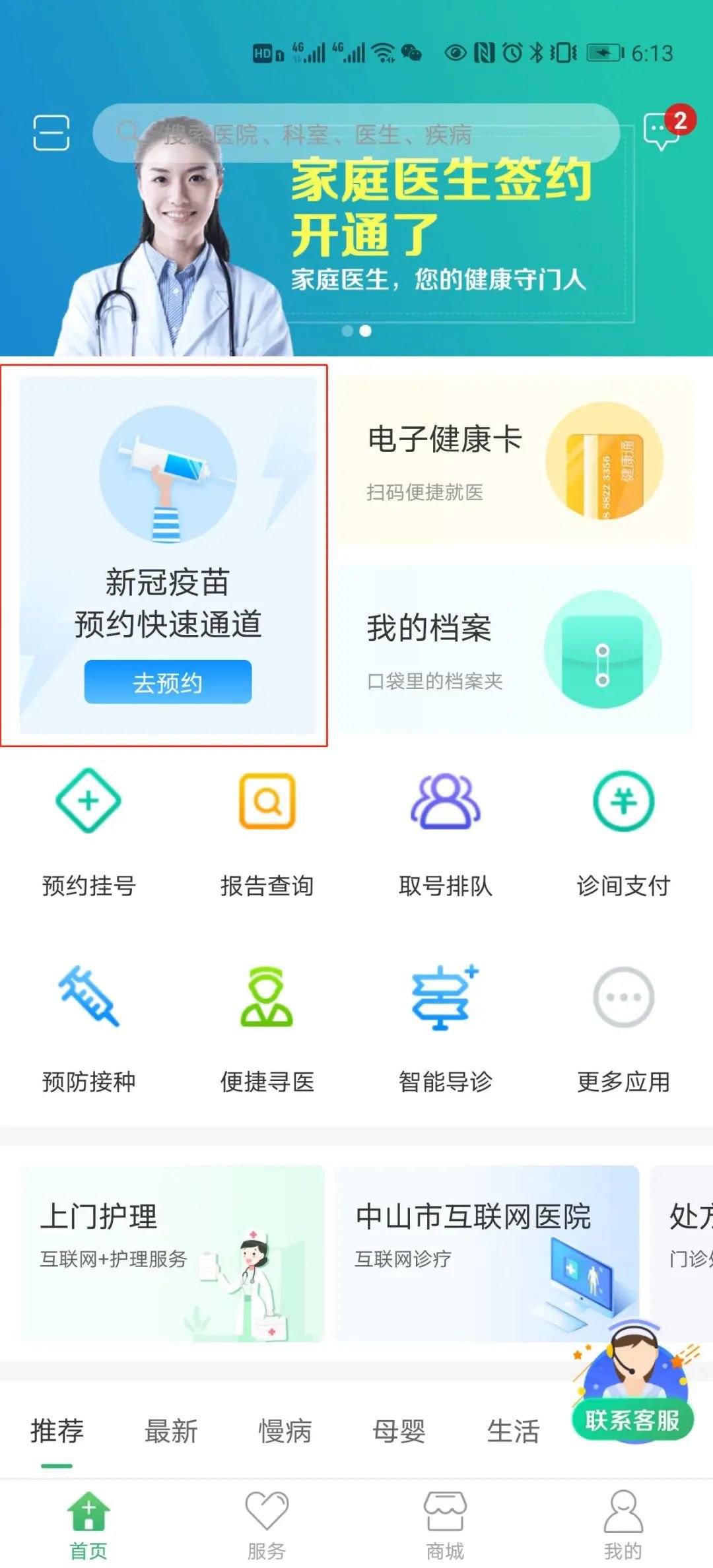Open the 我的档案 card
The image size is (713, 1568).
pos(515,650)
